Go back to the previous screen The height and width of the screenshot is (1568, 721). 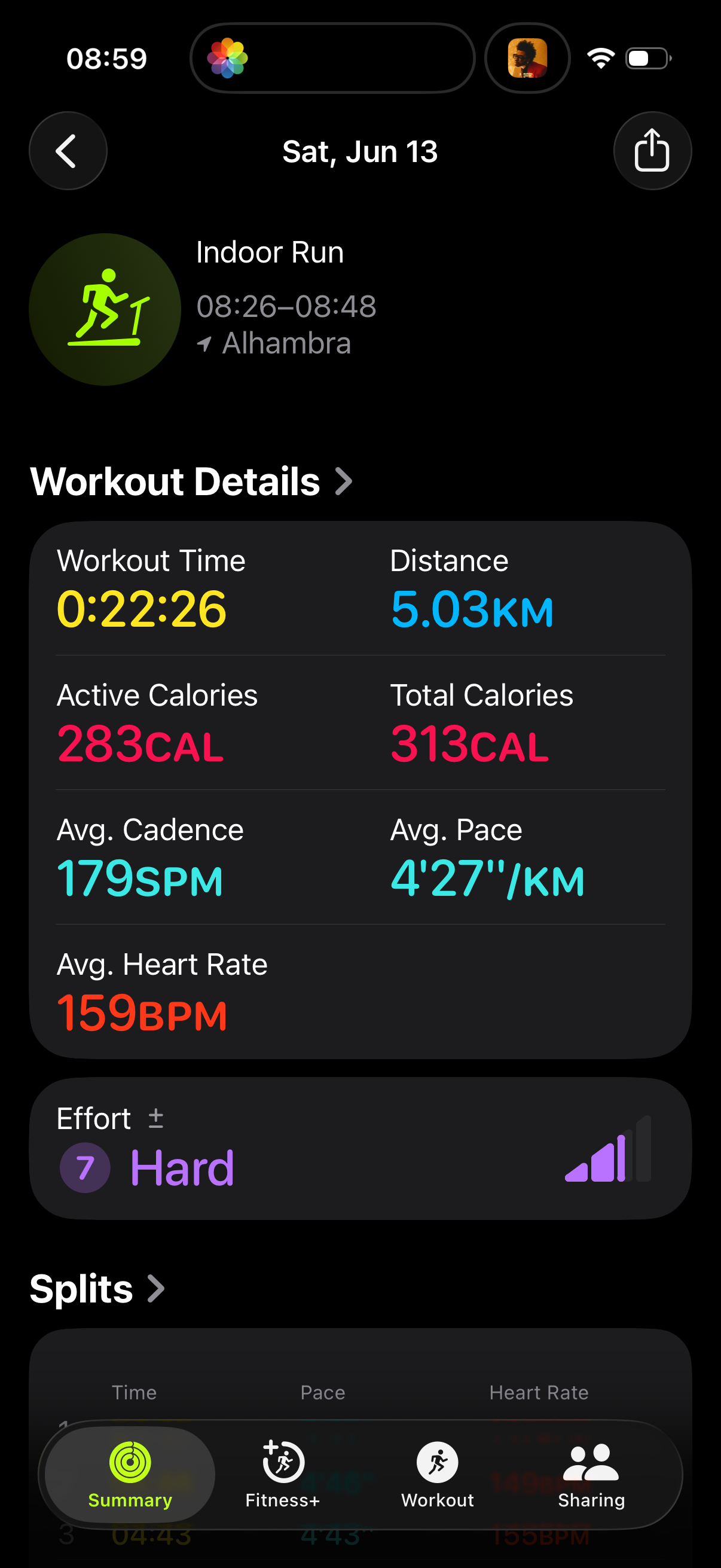click(x=68, y=150)
